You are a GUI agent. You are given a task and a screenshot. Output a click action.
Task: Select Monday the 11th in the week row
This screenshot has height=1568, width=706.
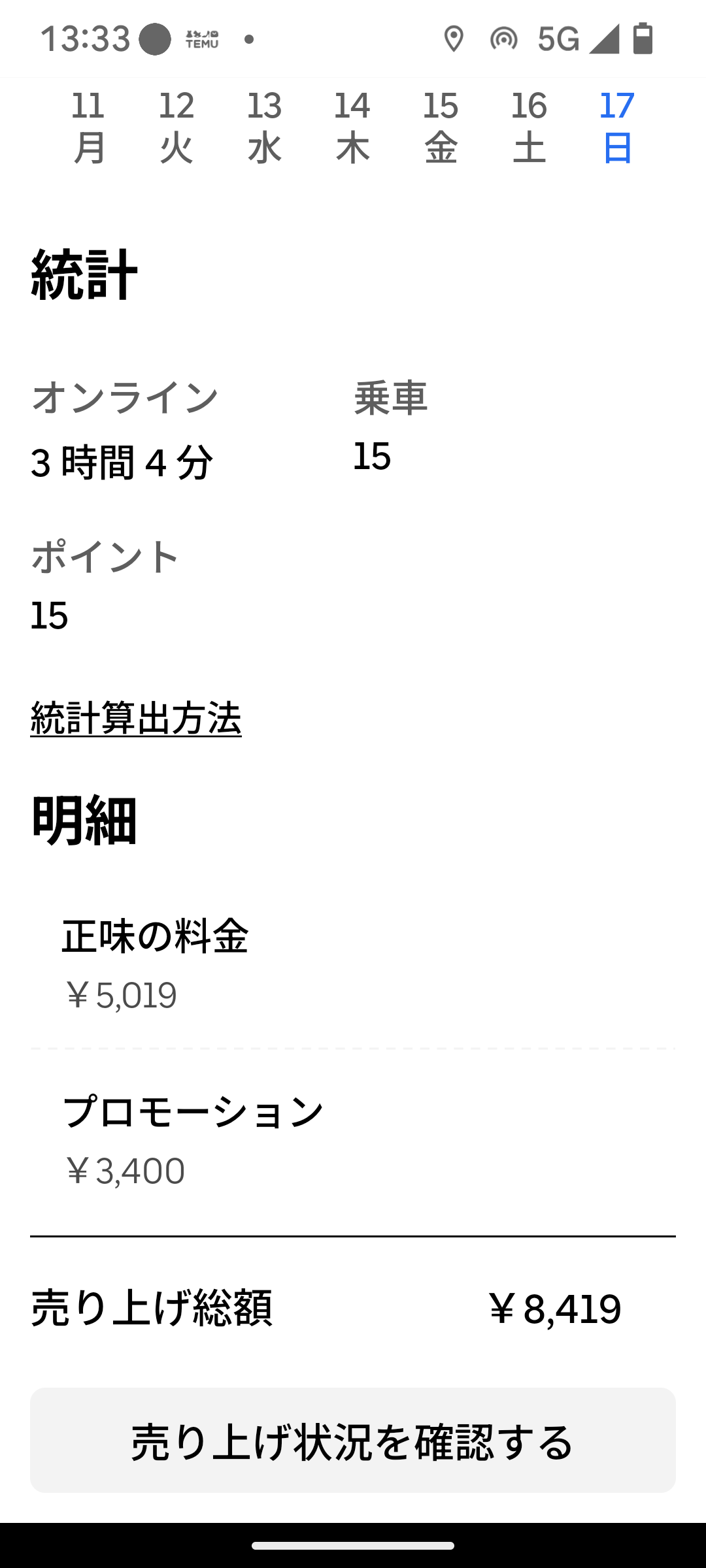[x=88, y=127]
